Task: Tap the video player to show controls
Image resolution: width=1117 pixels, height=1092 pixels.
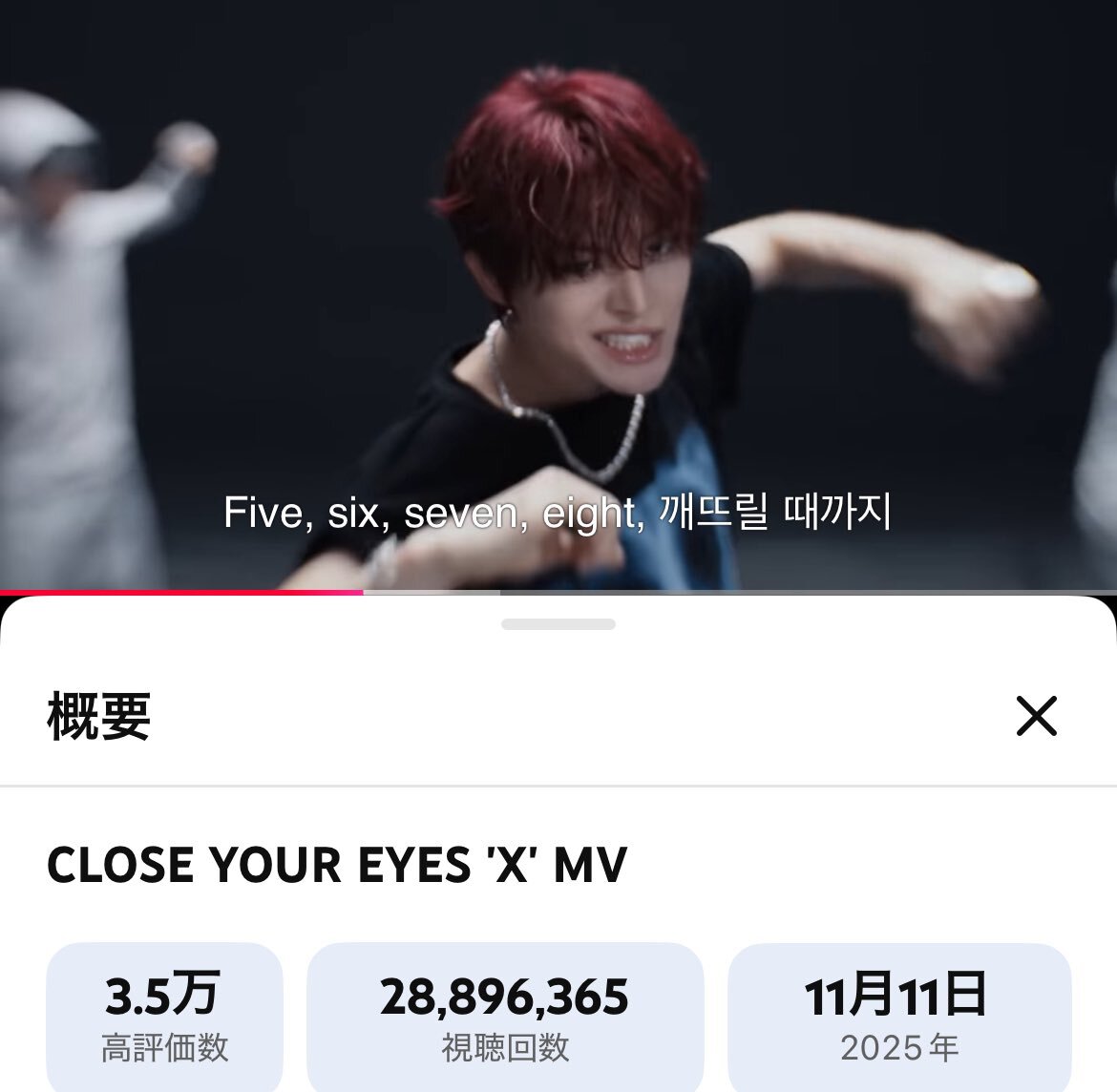Action: (x=558, y=286)
